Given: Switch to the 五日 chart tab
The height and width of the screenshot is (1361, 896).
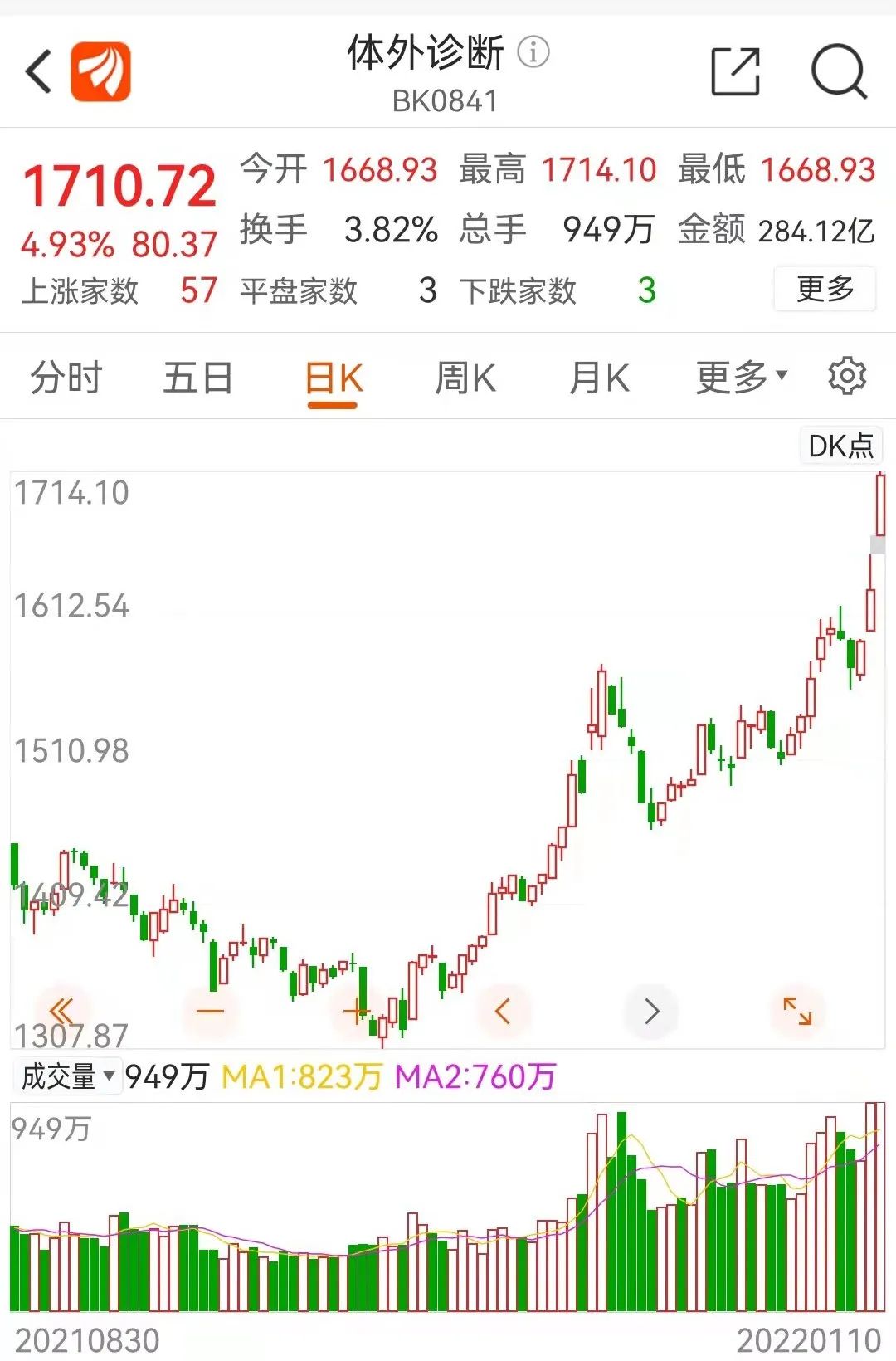Looking at the screenshot, I should 197,378.
